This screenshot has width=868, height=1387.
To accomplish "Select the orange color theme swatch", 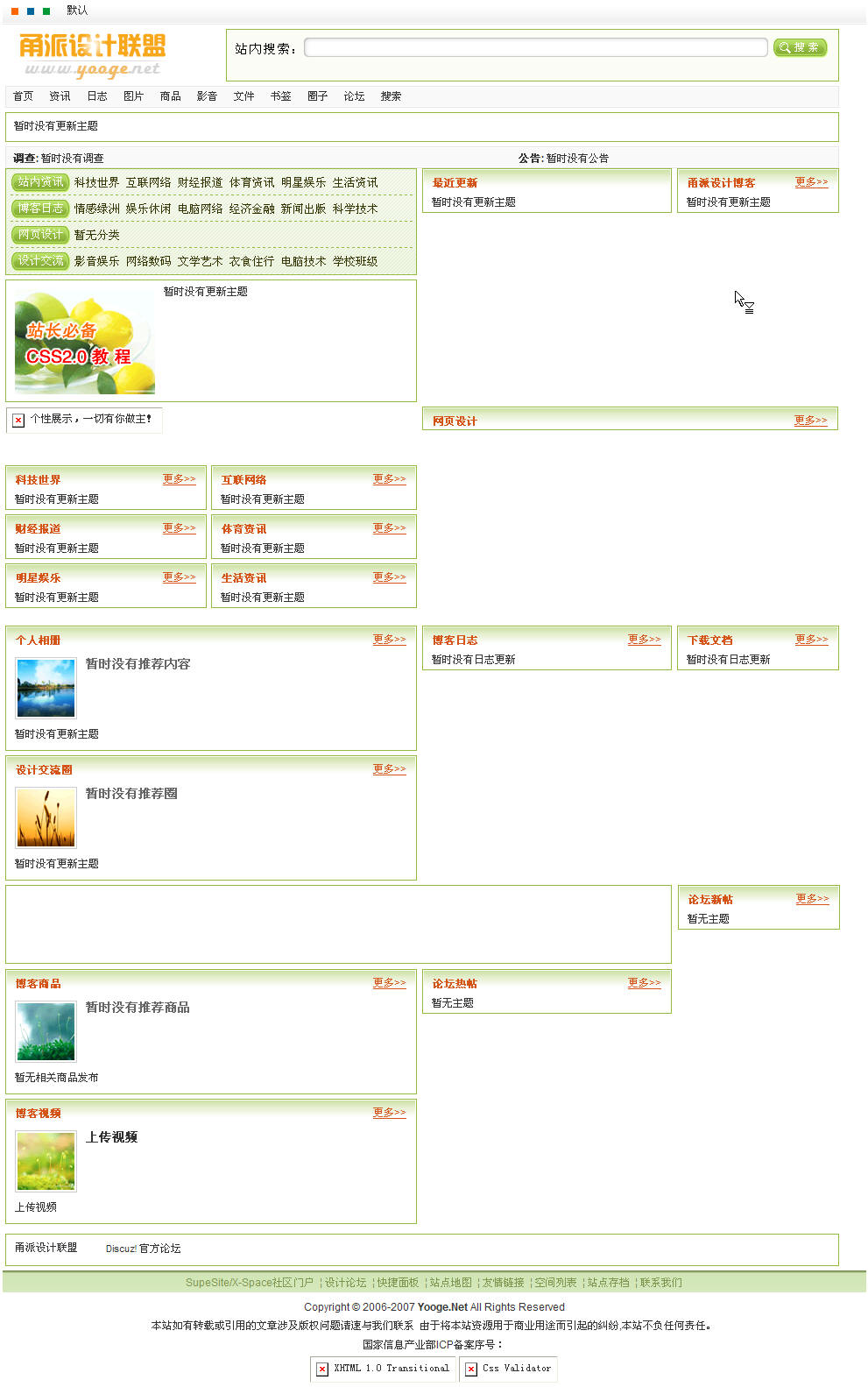I will pyautogui.click(x=15, y=11).
